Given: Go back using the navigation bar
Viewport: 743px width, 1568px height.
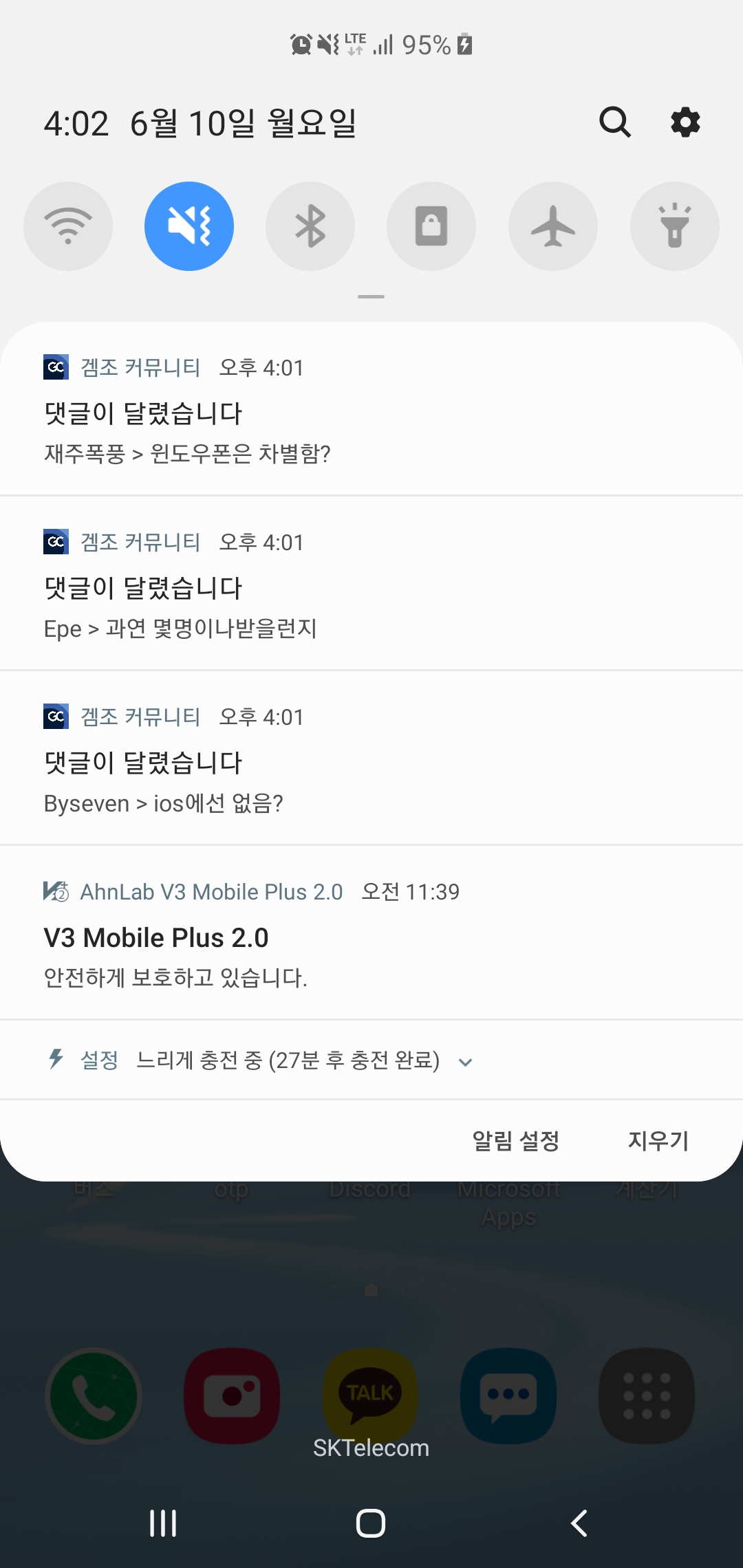Looking at the screenshot, I should pos(579,1523).
